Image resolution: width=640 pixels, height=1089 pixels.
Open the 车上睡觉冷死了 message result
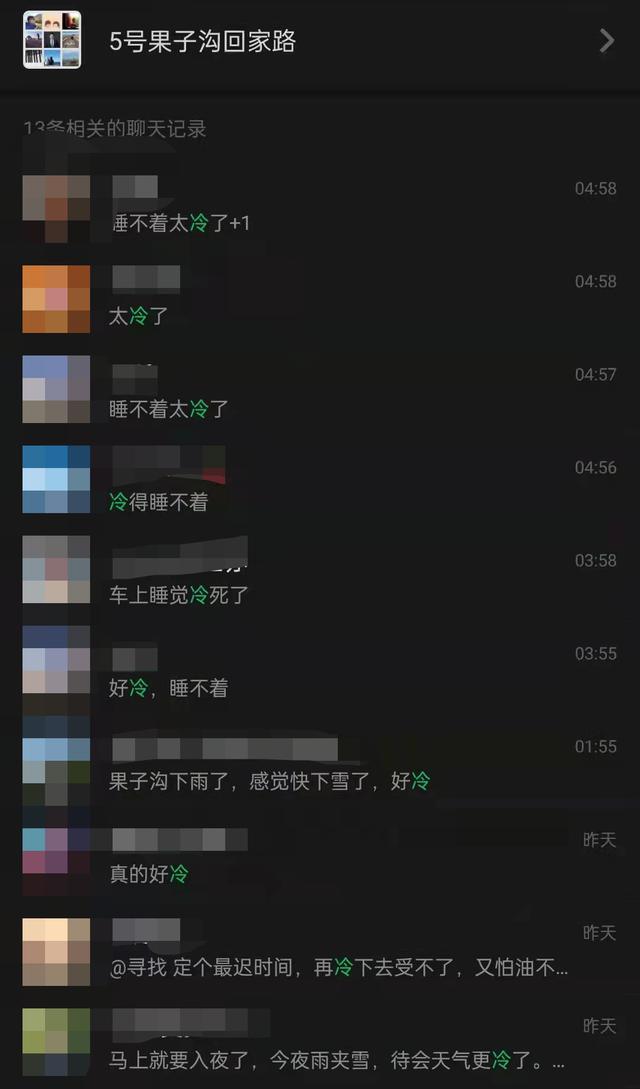tap(320, 578)
